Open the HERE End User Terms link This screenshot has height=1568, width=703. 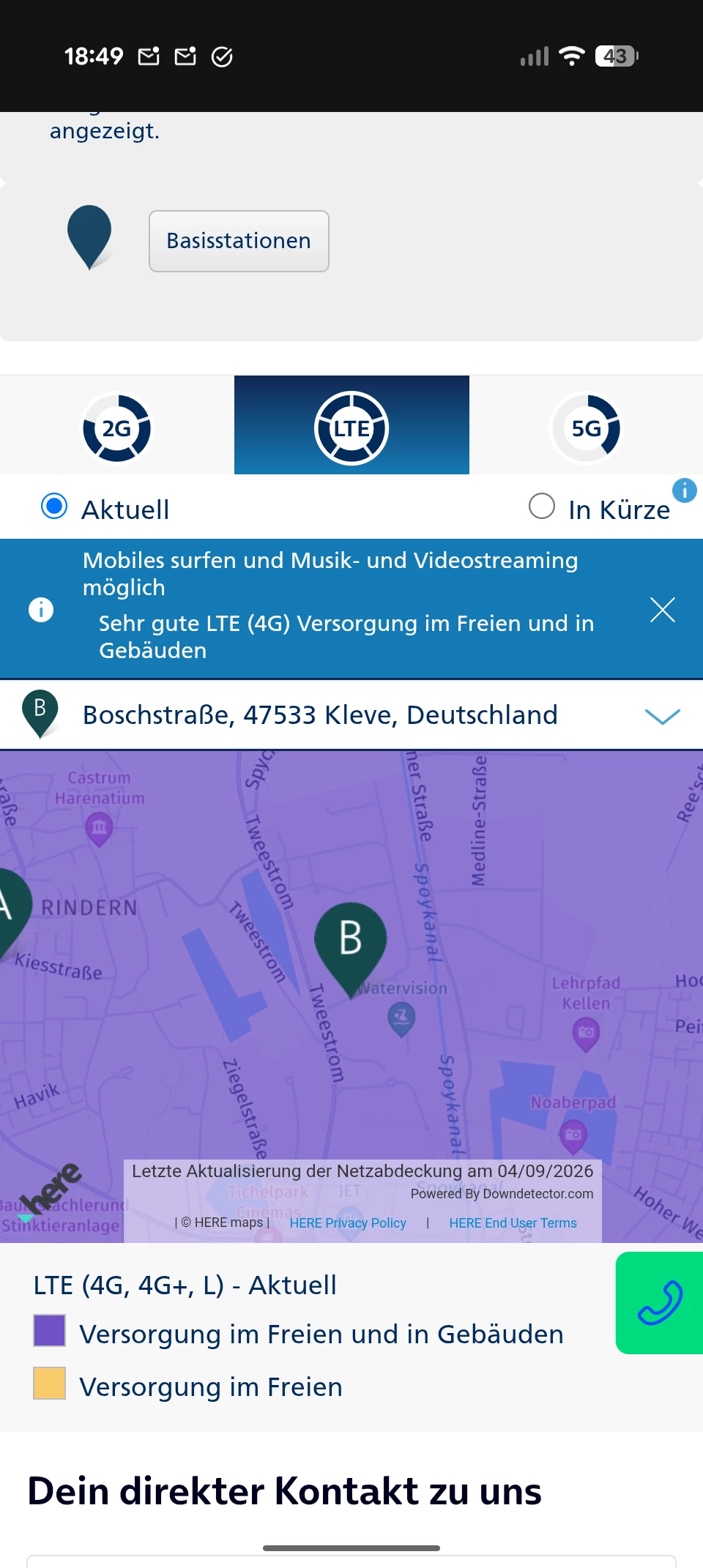coord(513,1223)
